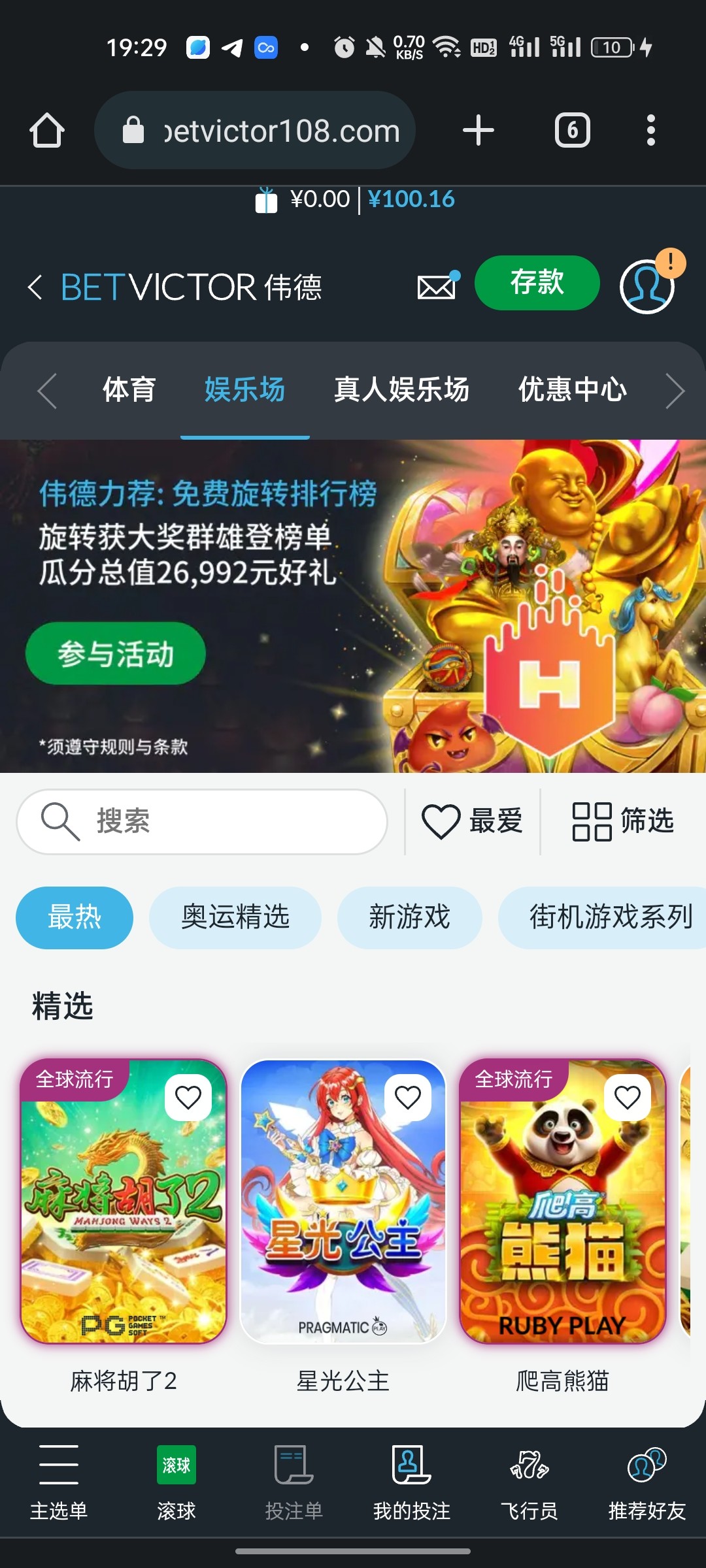Open the 最爱 favorites list
The width and height of the screenshot is (706, 1568).
(473, 821)
